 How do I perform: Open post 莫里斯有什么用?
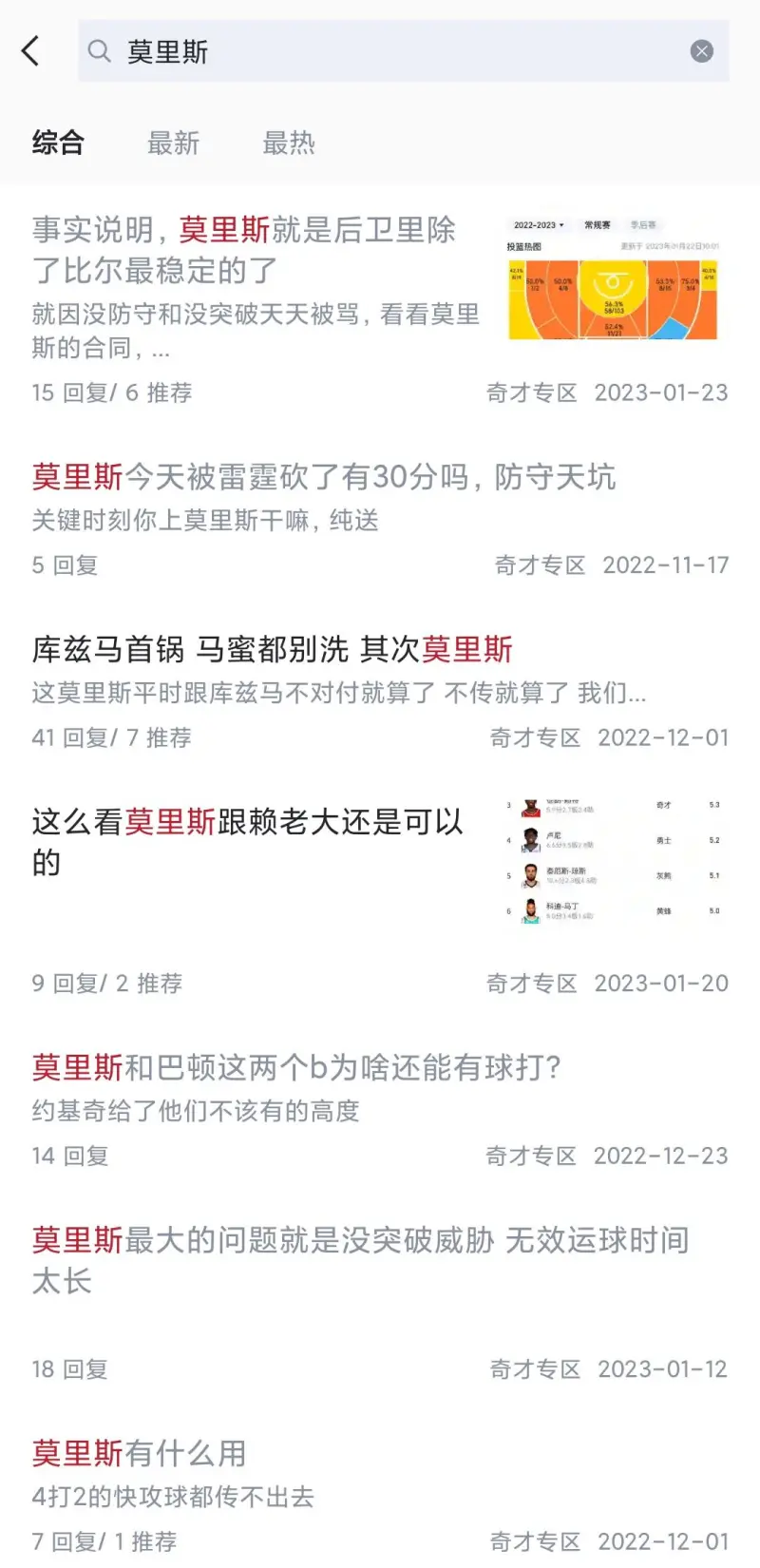140,1454
